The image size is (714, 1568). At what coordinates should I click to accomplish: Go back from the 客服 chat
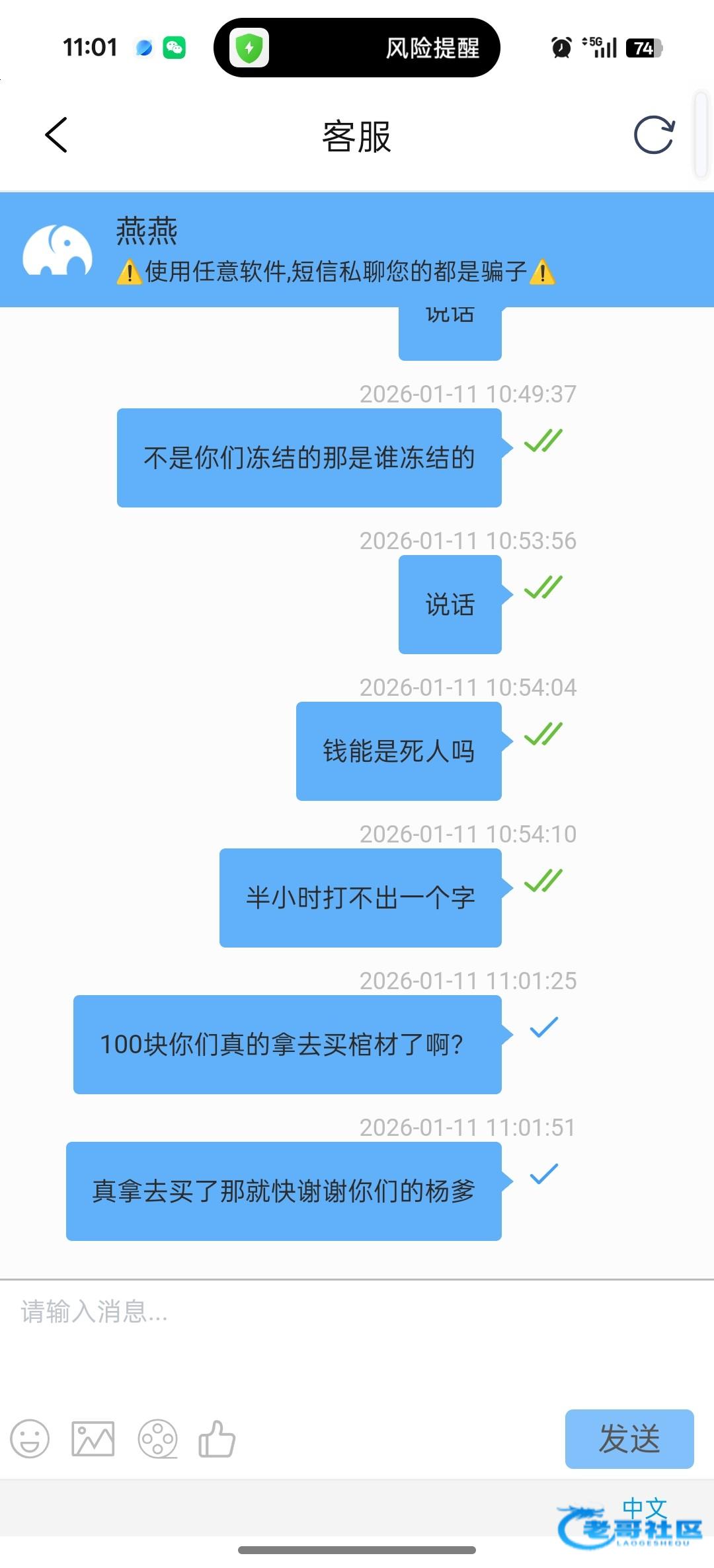coord(57,135)
